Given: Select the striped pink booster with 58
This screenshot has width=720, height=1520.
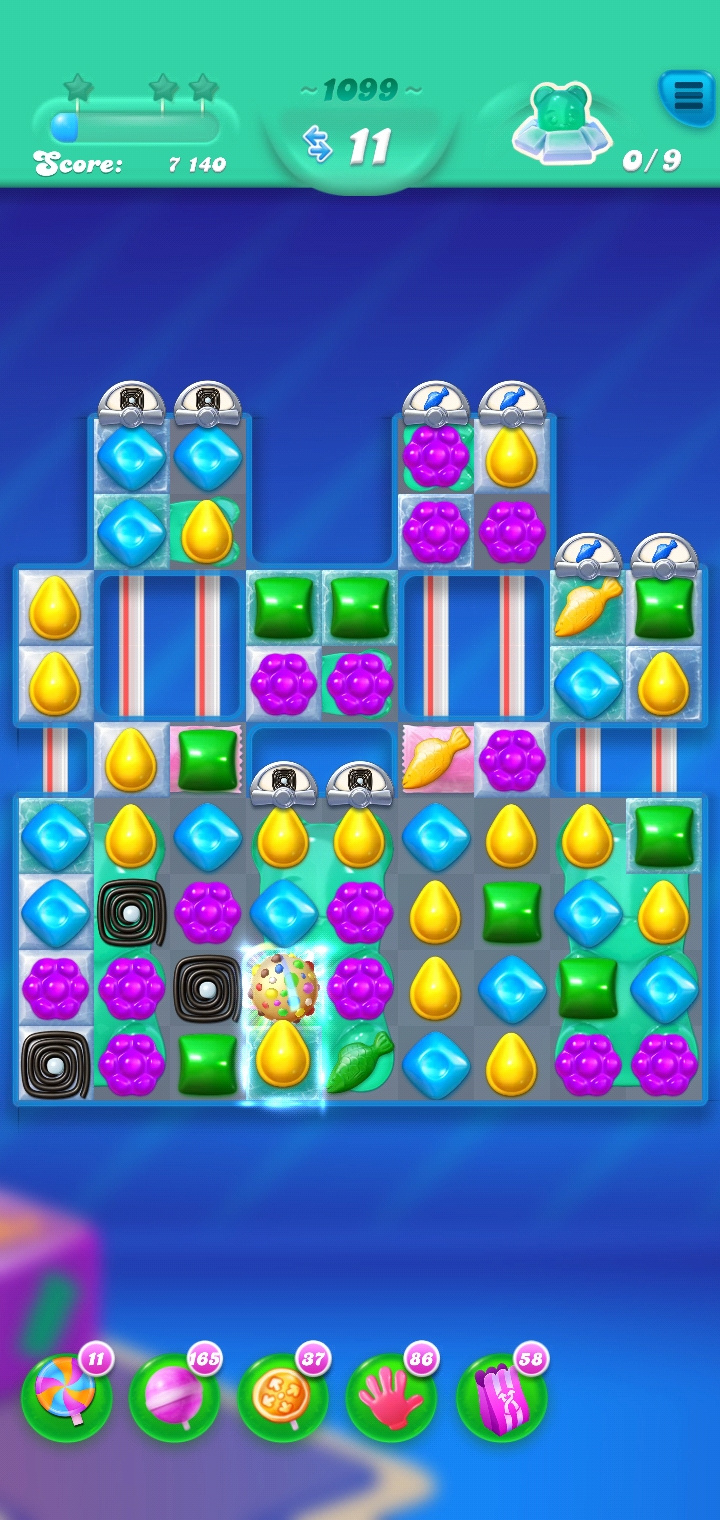Looking at the screenshot, I should 501,1396.
